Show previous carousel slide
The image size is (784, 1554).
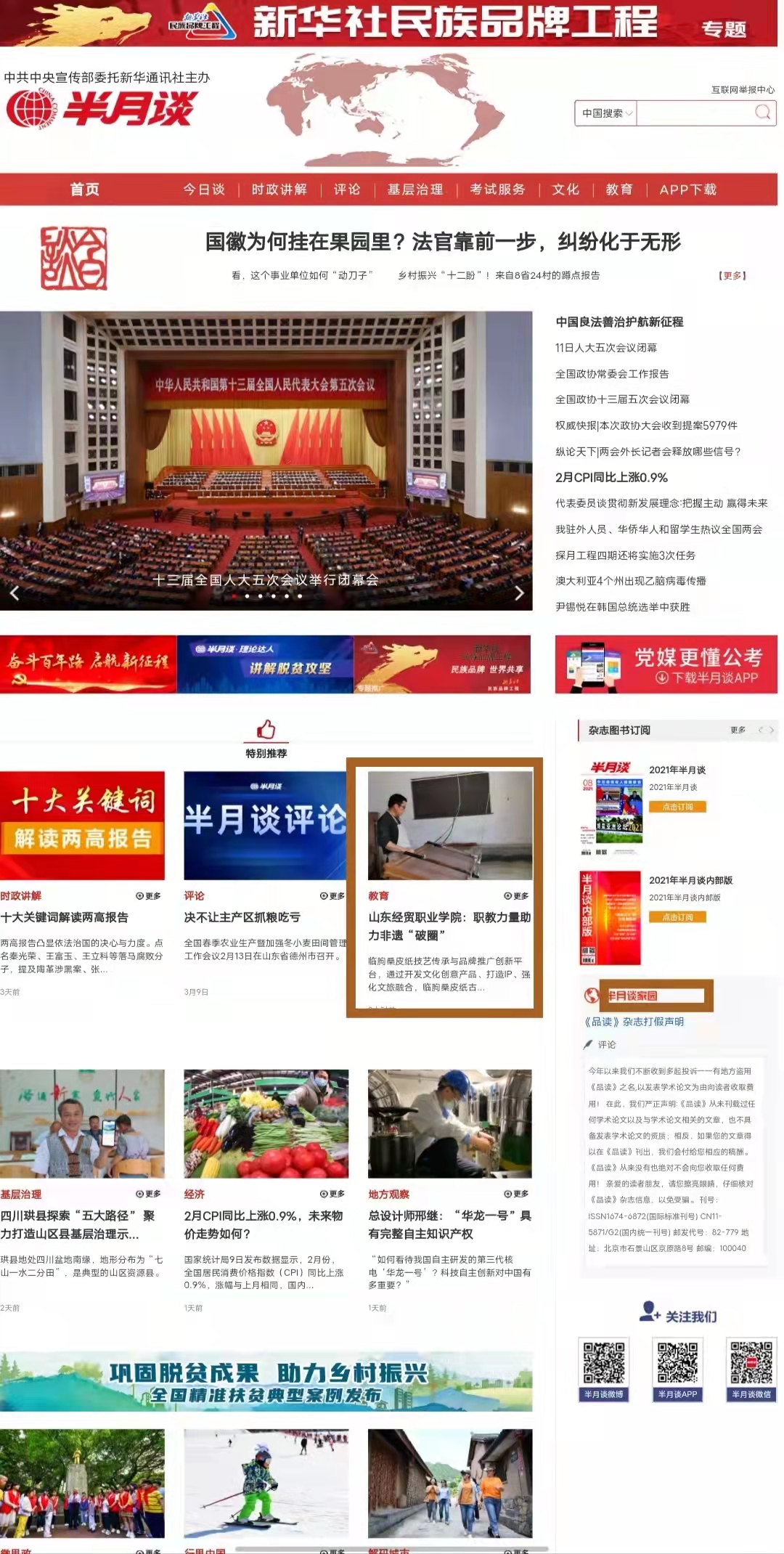14,593
